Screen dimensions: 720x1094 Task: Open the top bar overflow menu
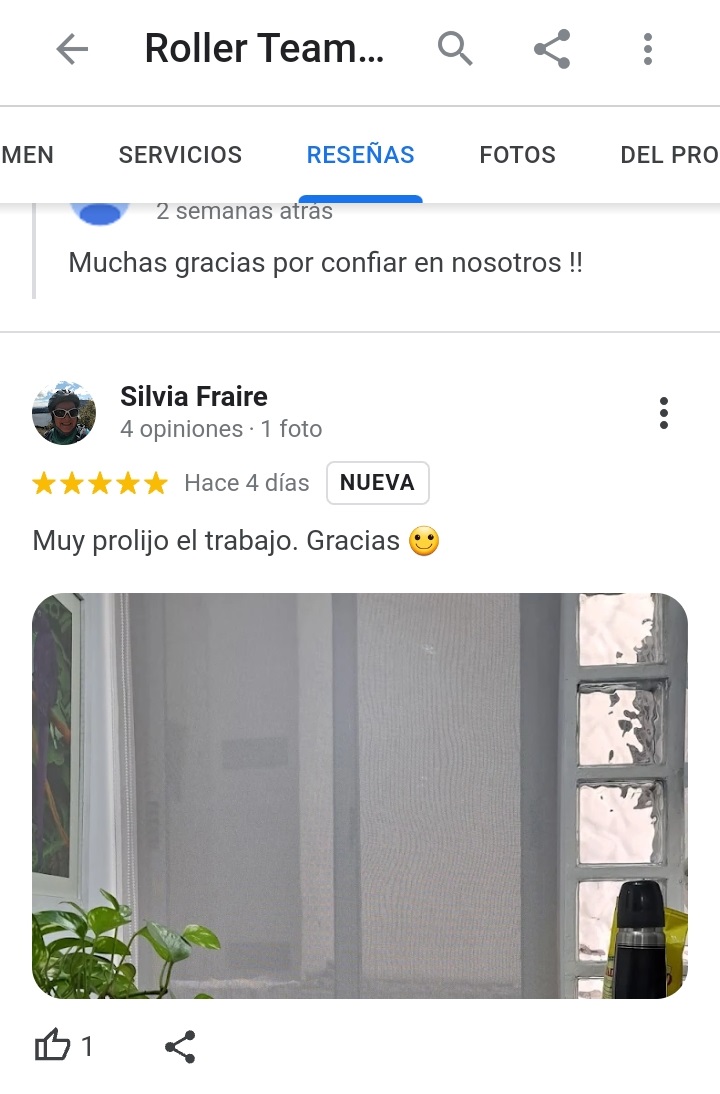[647, 49]
